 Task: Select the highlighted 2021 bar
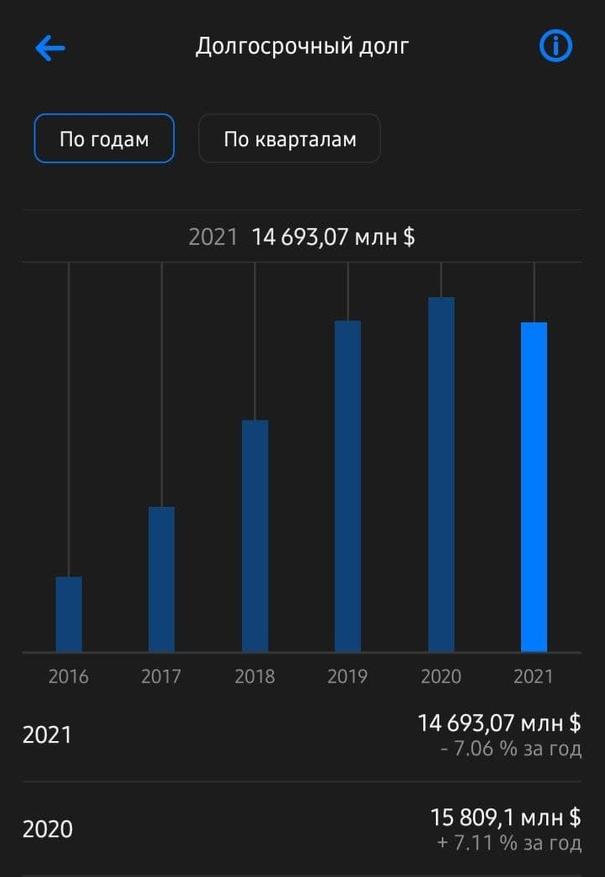pyautogui.click(x=534, y=487)
